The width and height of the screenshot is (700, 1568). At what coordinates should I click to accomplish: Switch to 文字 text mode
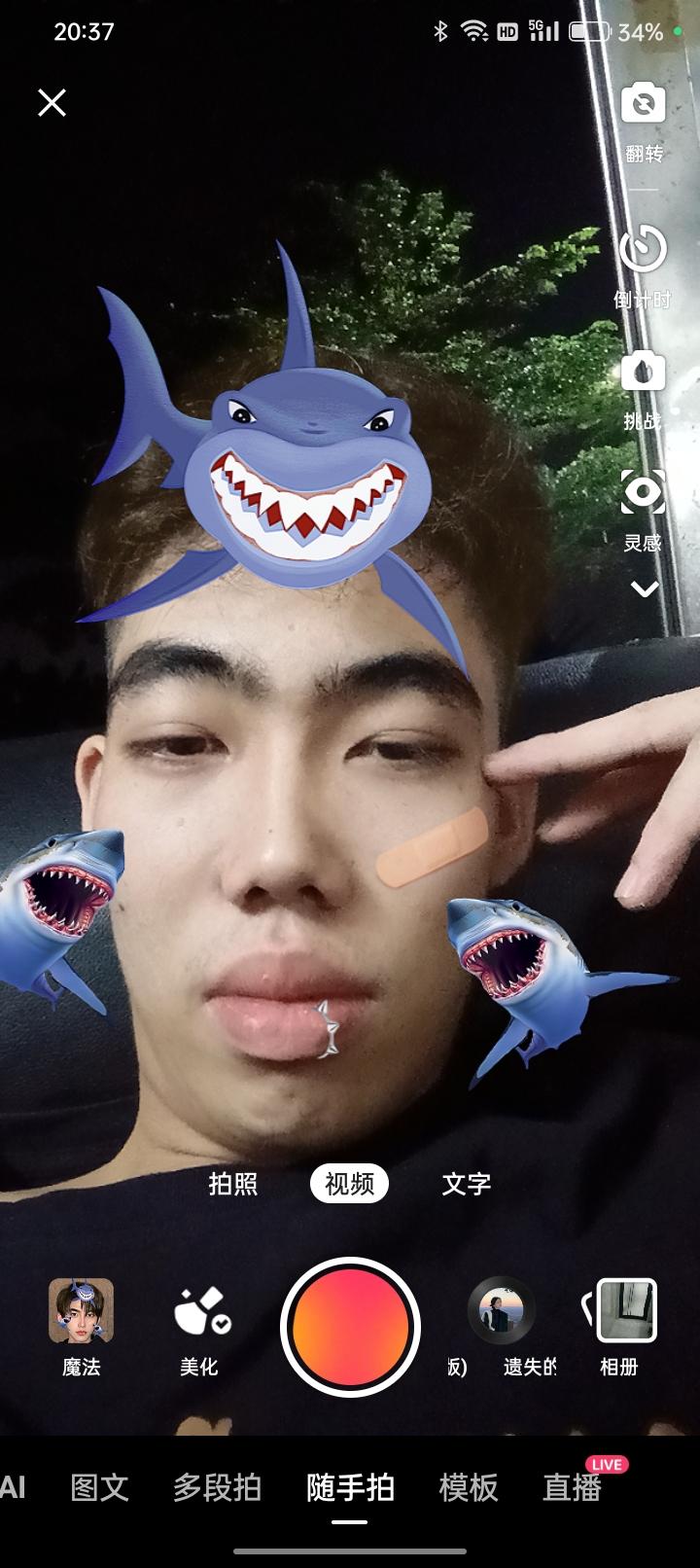pos(466,1184)
